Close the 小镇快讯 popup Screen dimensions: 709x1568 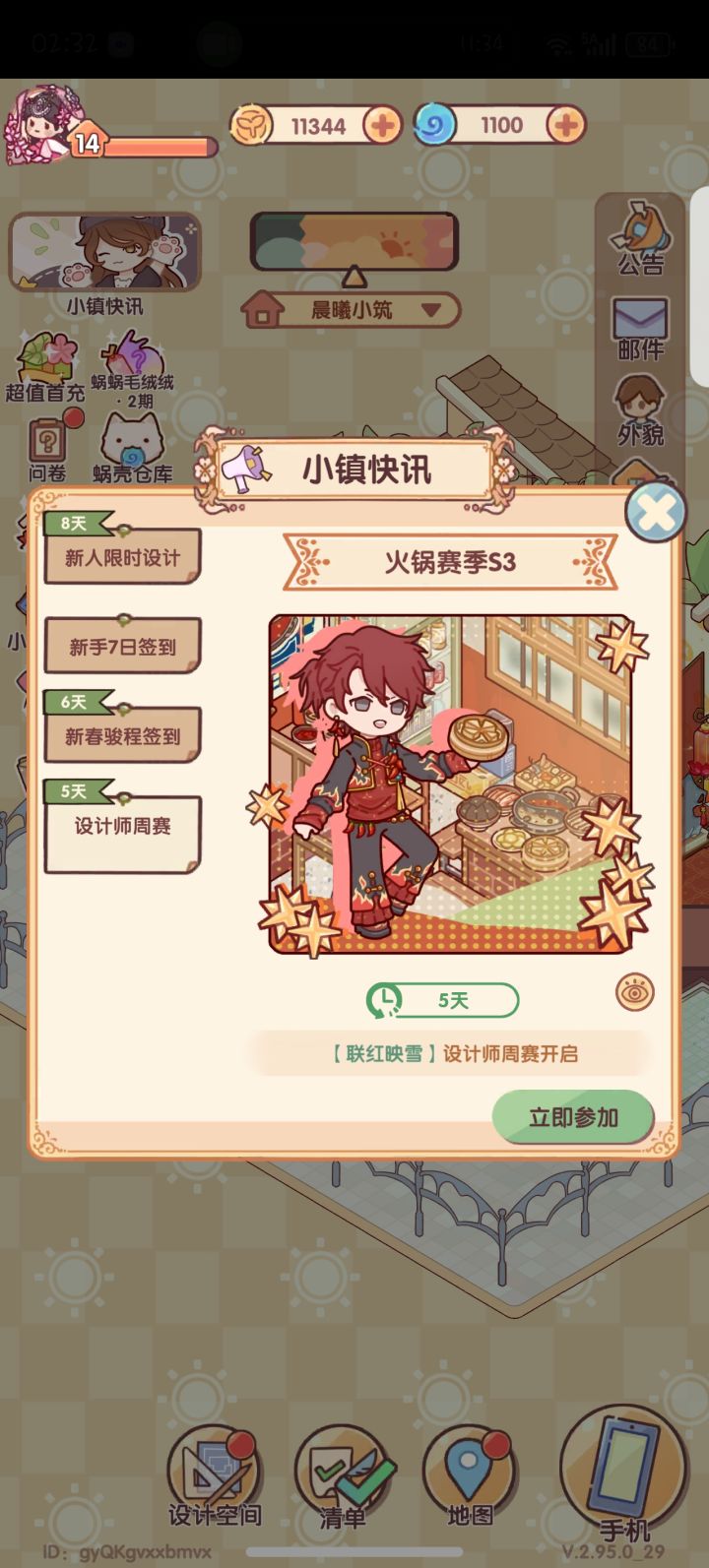656,512
